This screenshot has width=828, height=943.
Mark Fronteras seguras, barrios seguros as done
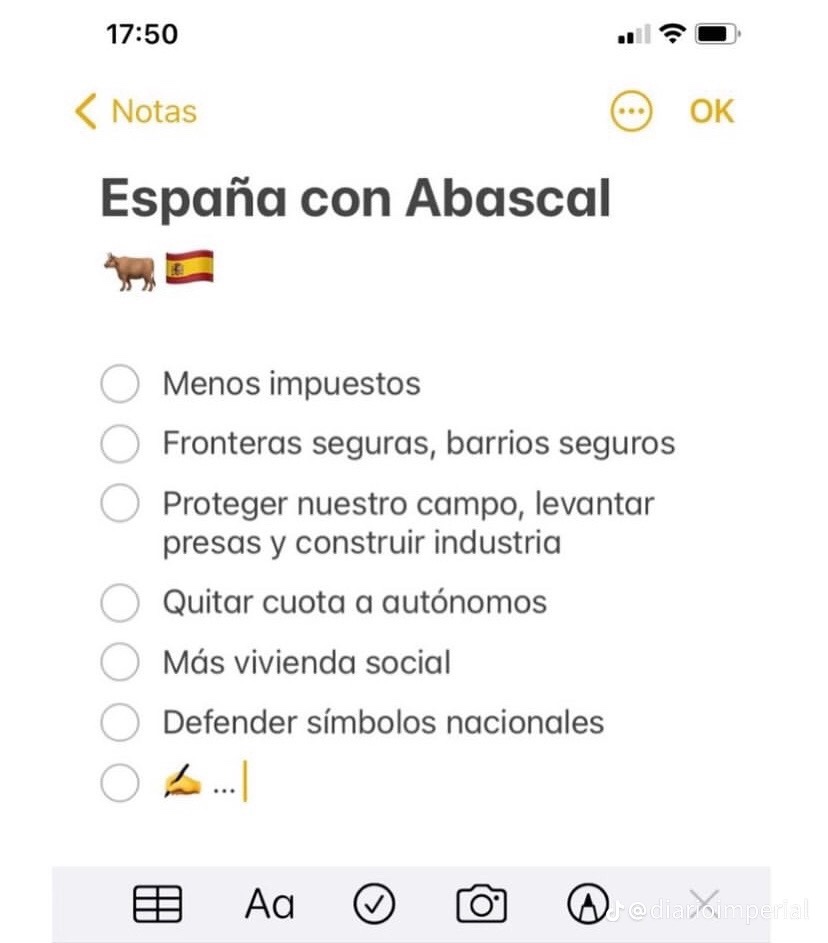pyautogui.click(x=120, y=443)
